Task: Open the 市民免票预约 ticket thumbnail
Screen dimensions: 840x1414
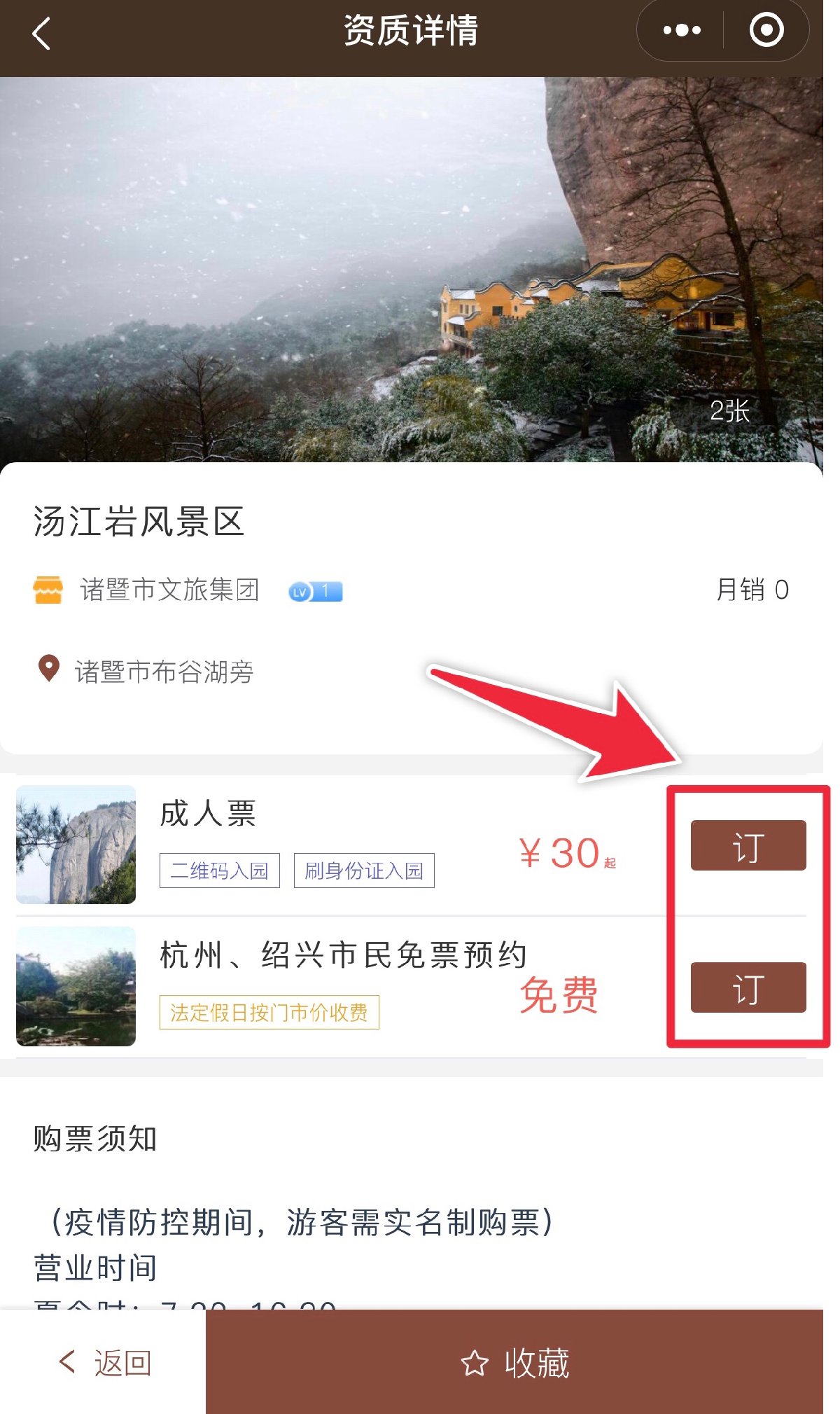Action: point(76,986)
